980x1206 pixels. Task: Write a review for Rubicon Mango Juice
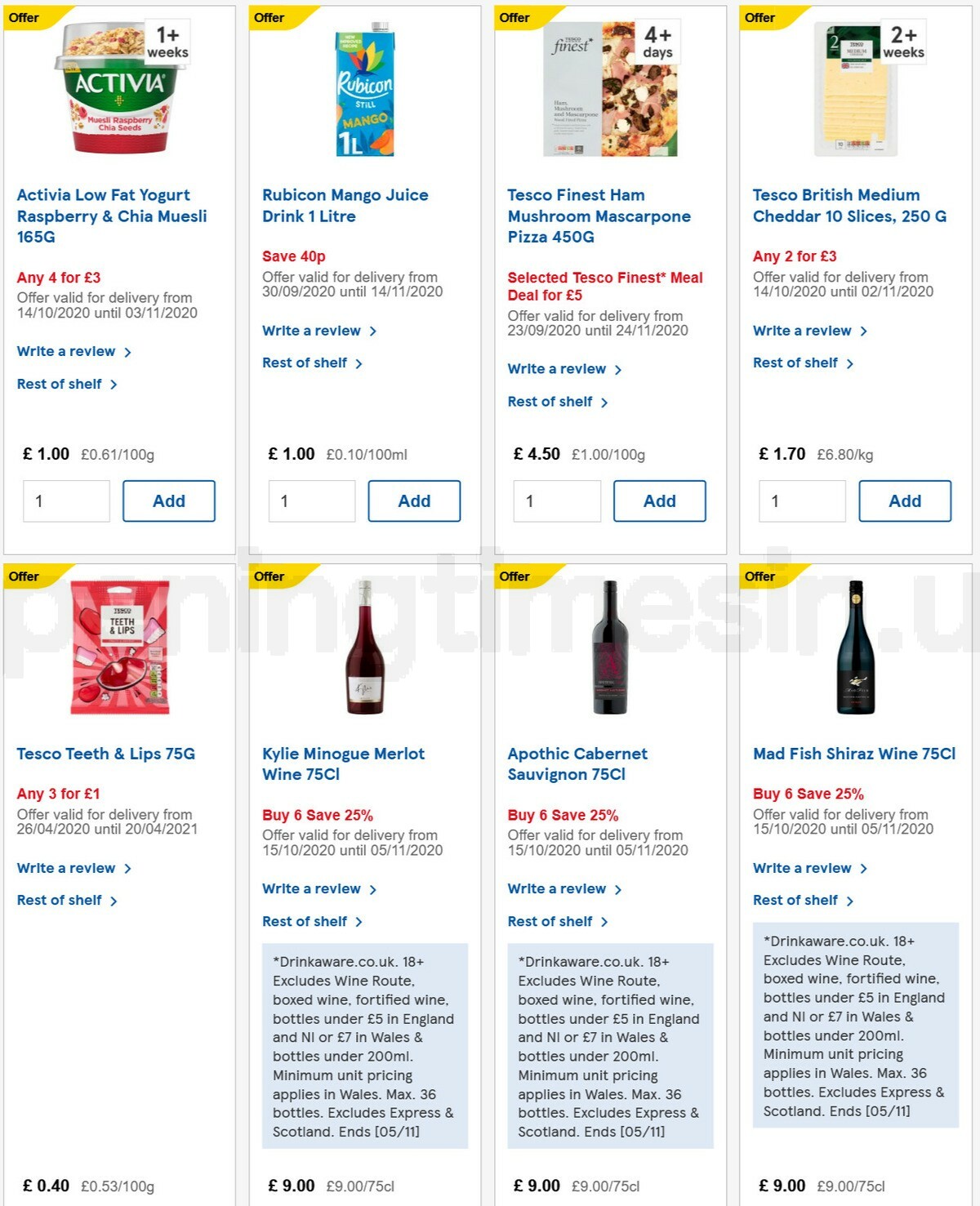pos(311,331)
